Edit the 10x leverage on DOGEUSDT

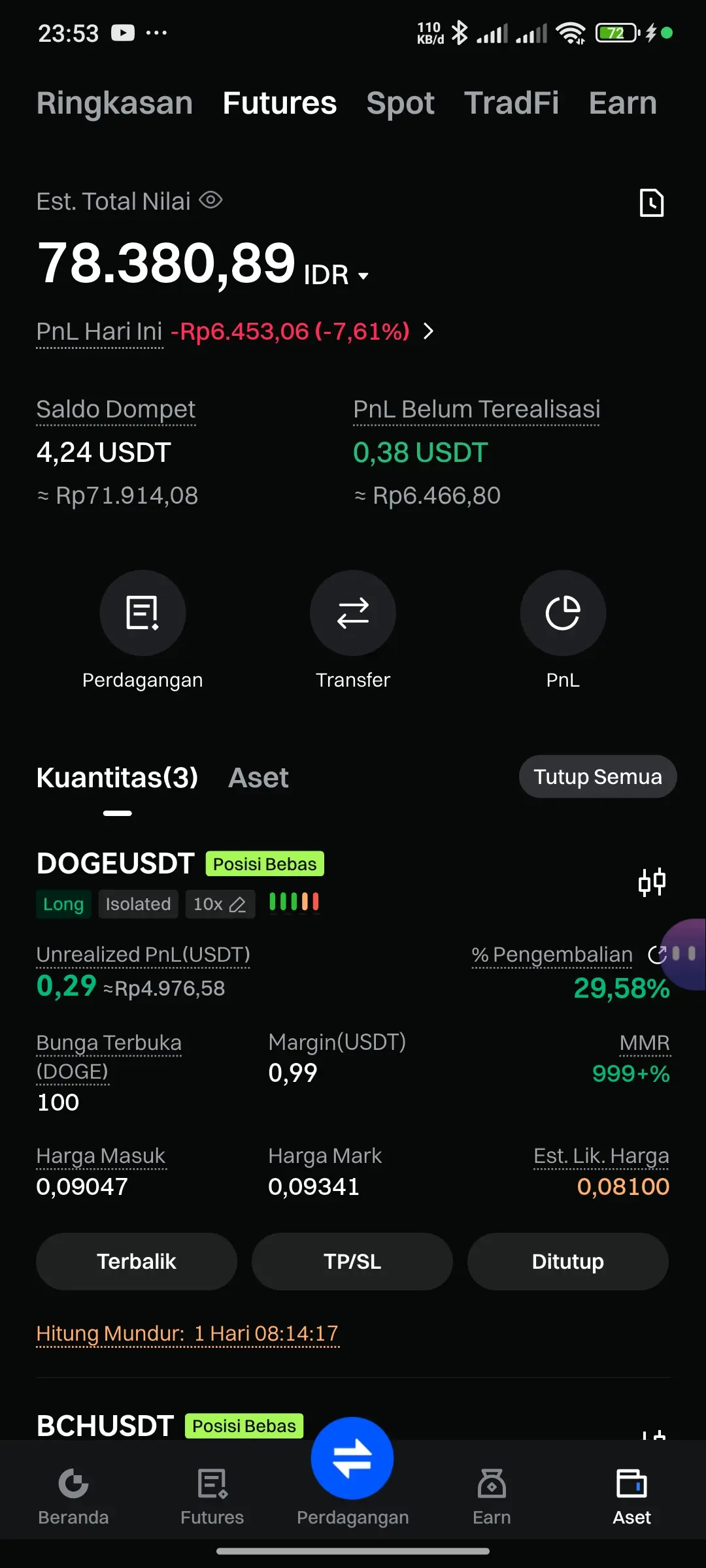(x=220, y=904)
